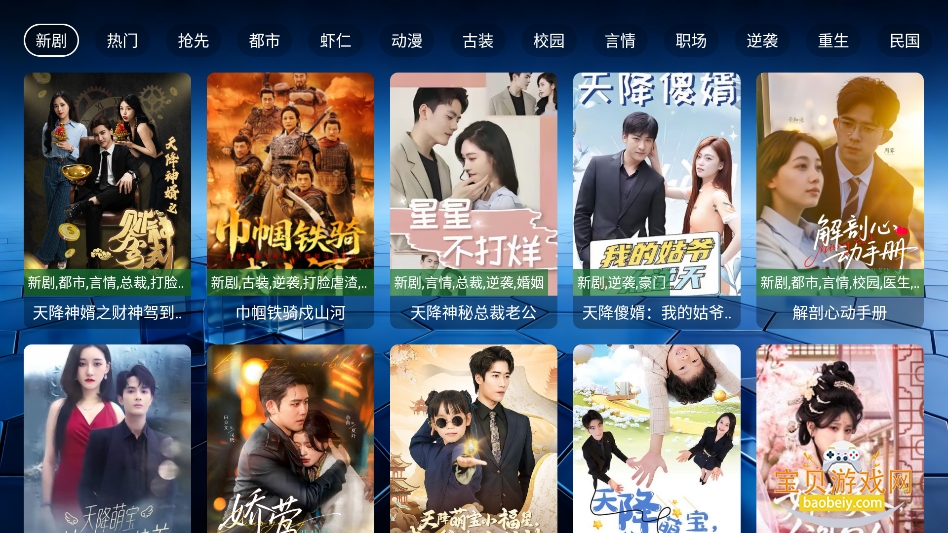This screenshot has width=948, height=533.
Task: Switch to the 热门 tab
Action: [123, 41]
